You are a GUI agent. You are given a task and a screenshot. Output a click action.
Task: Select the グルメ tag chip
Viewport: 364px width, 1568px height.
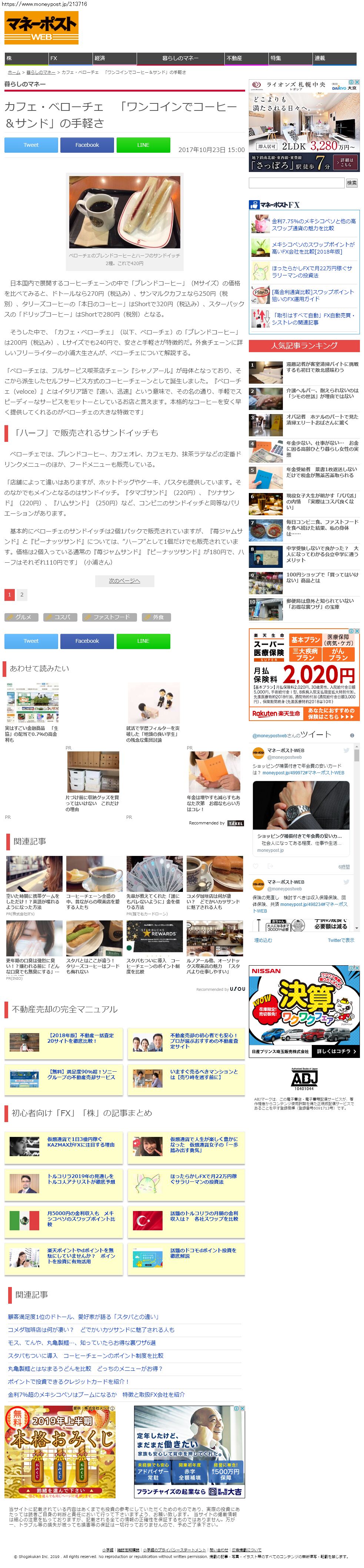pyautogui.click(x=21, y=617)
